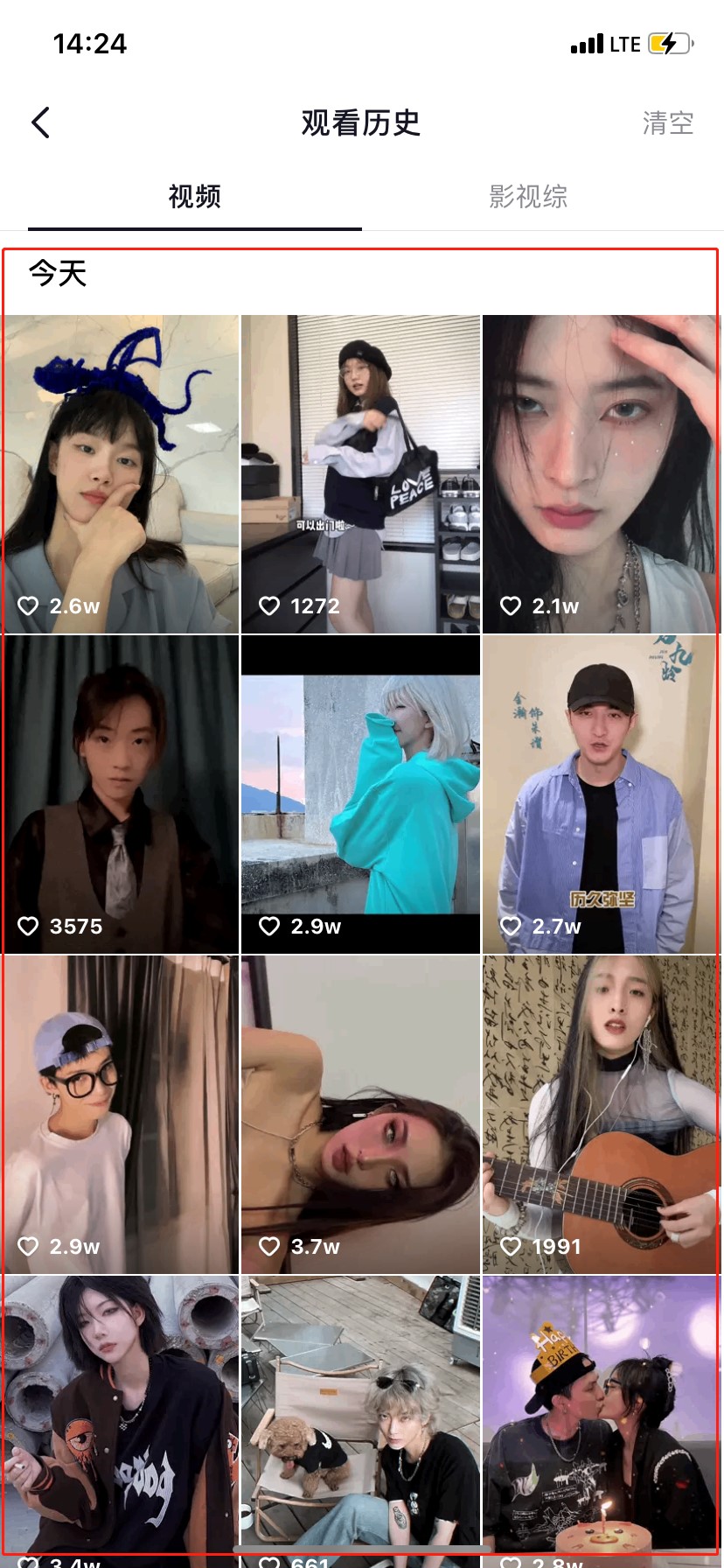Tap 清空 to clear history

[668, 123]
